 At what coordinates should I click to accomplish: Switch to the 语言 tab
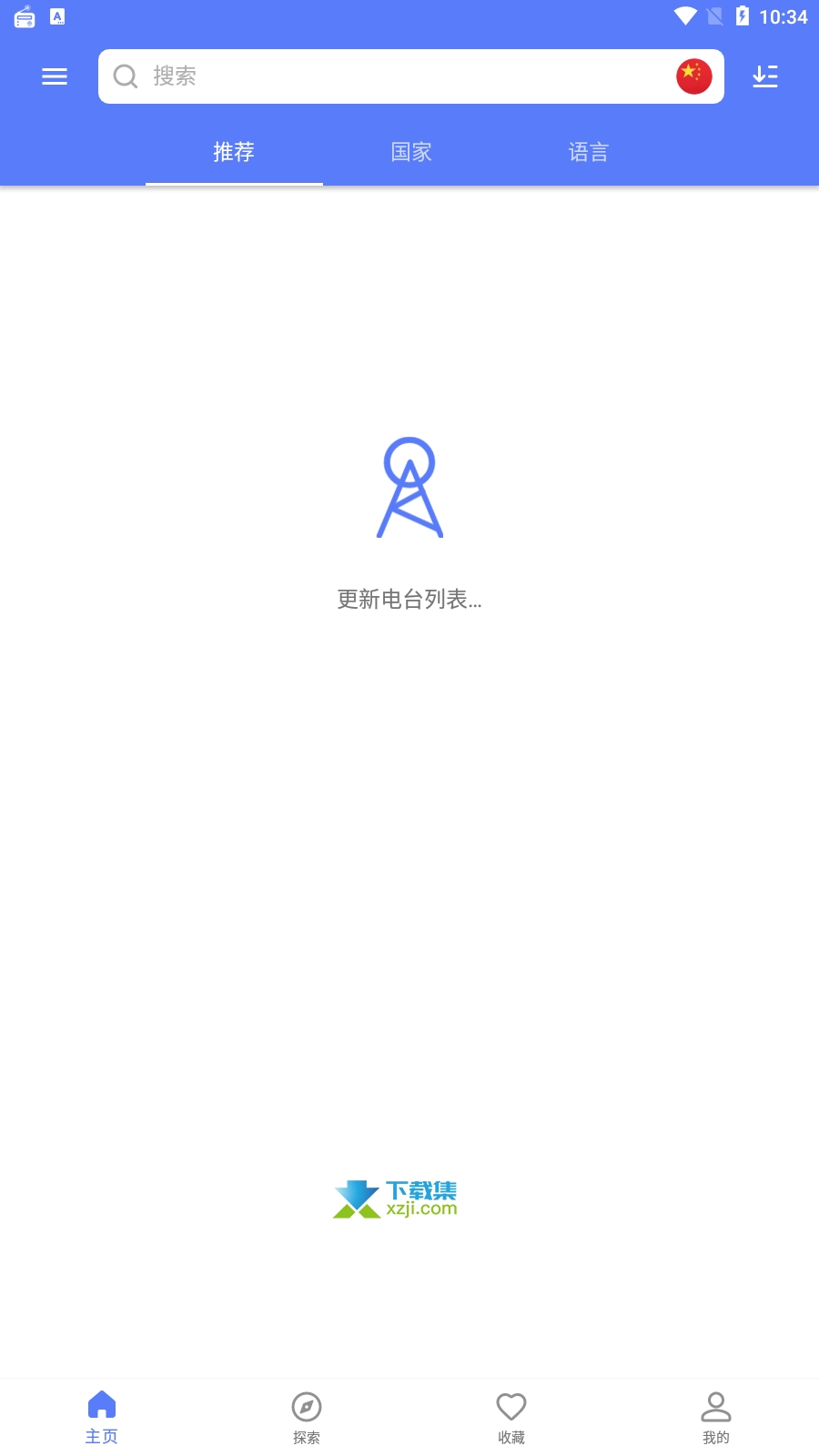pyautogui.click(x=589, y=152)
